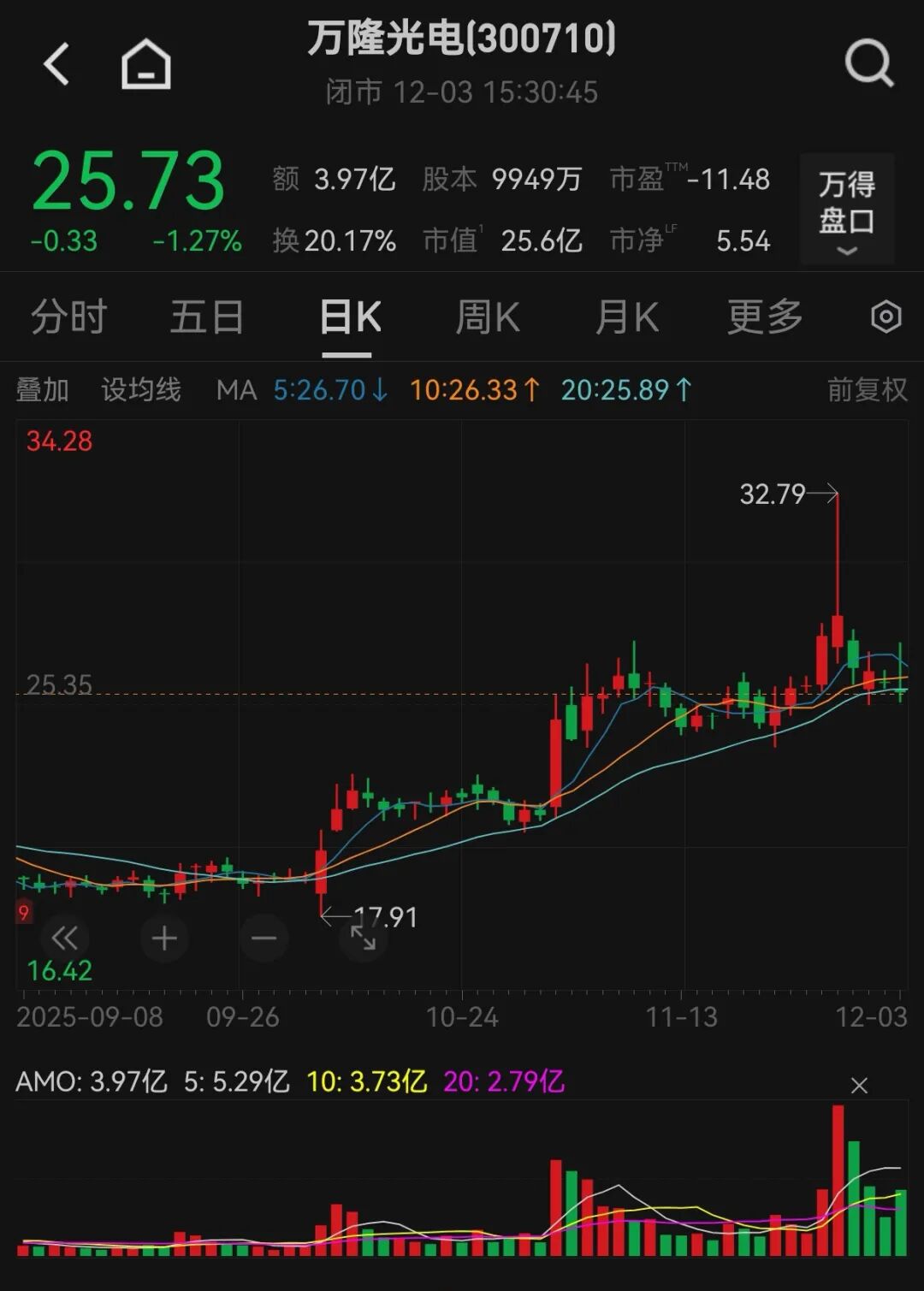Viewport: 924px width, 1291px height.
Task: Open the home icon in the header
Action: (x=145, y=64)
